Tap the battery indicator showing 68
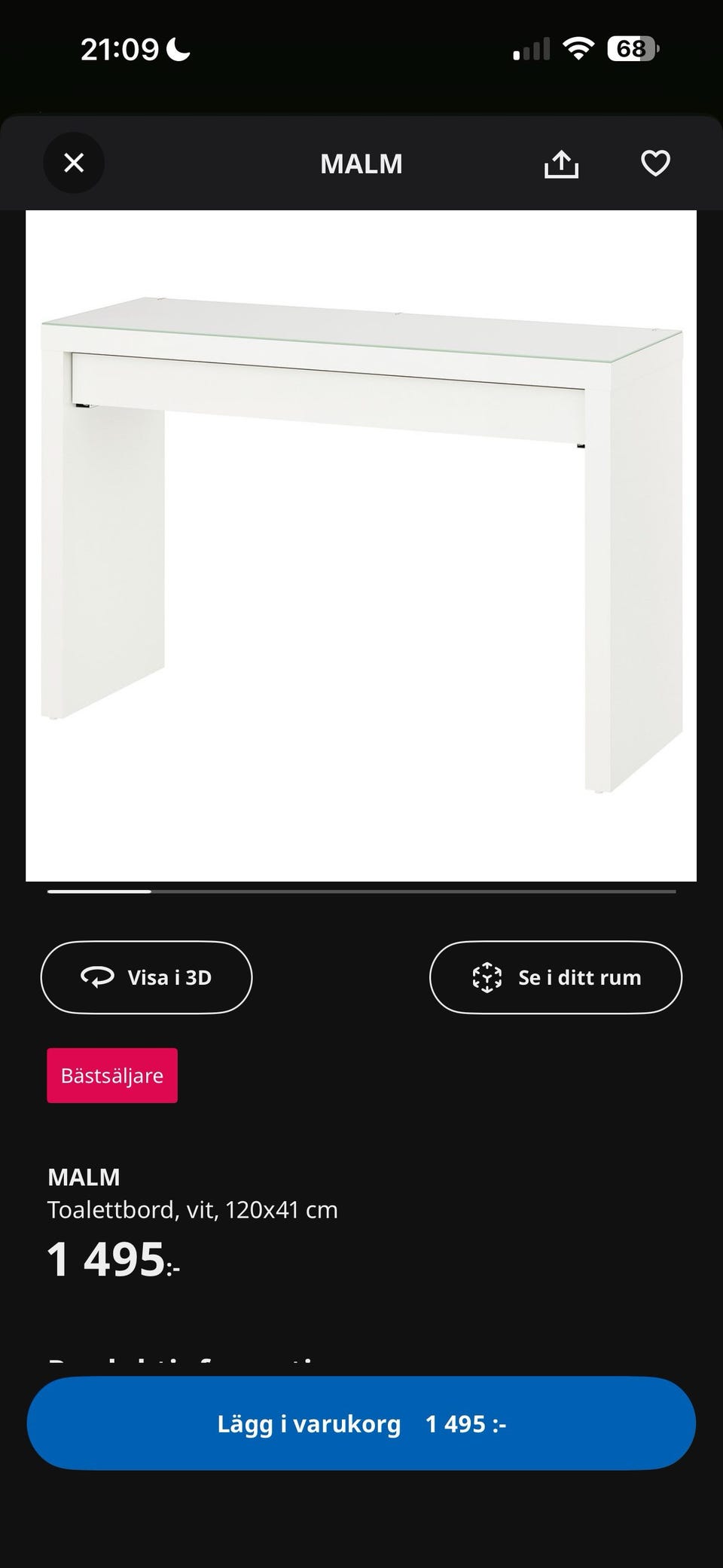Image resolution: width=723 pixels, height=1568 pixels. coord(631,47)
